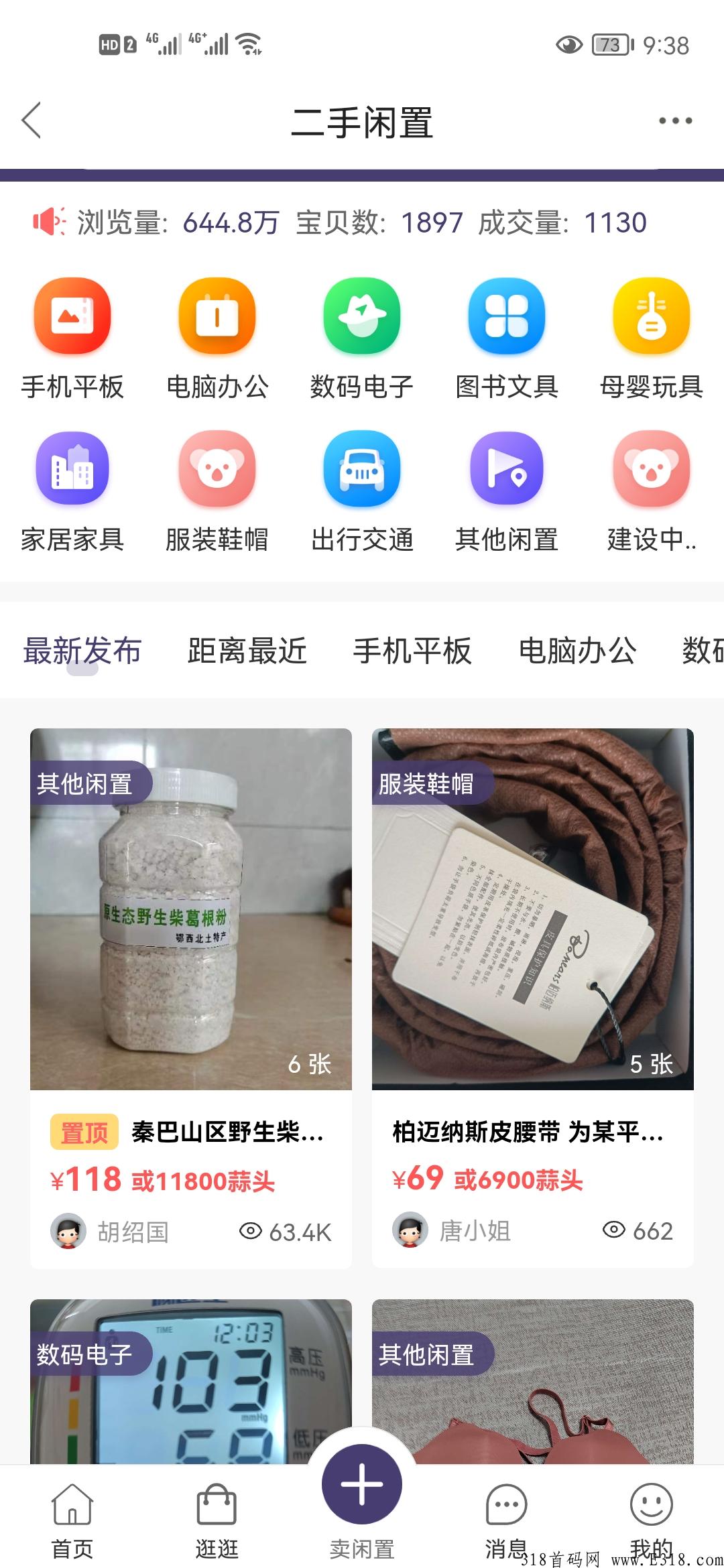Open the three-dot overflow menu
Image resolution: width=724 pixels, height=1568 pixels.
(x=675, y=122)
